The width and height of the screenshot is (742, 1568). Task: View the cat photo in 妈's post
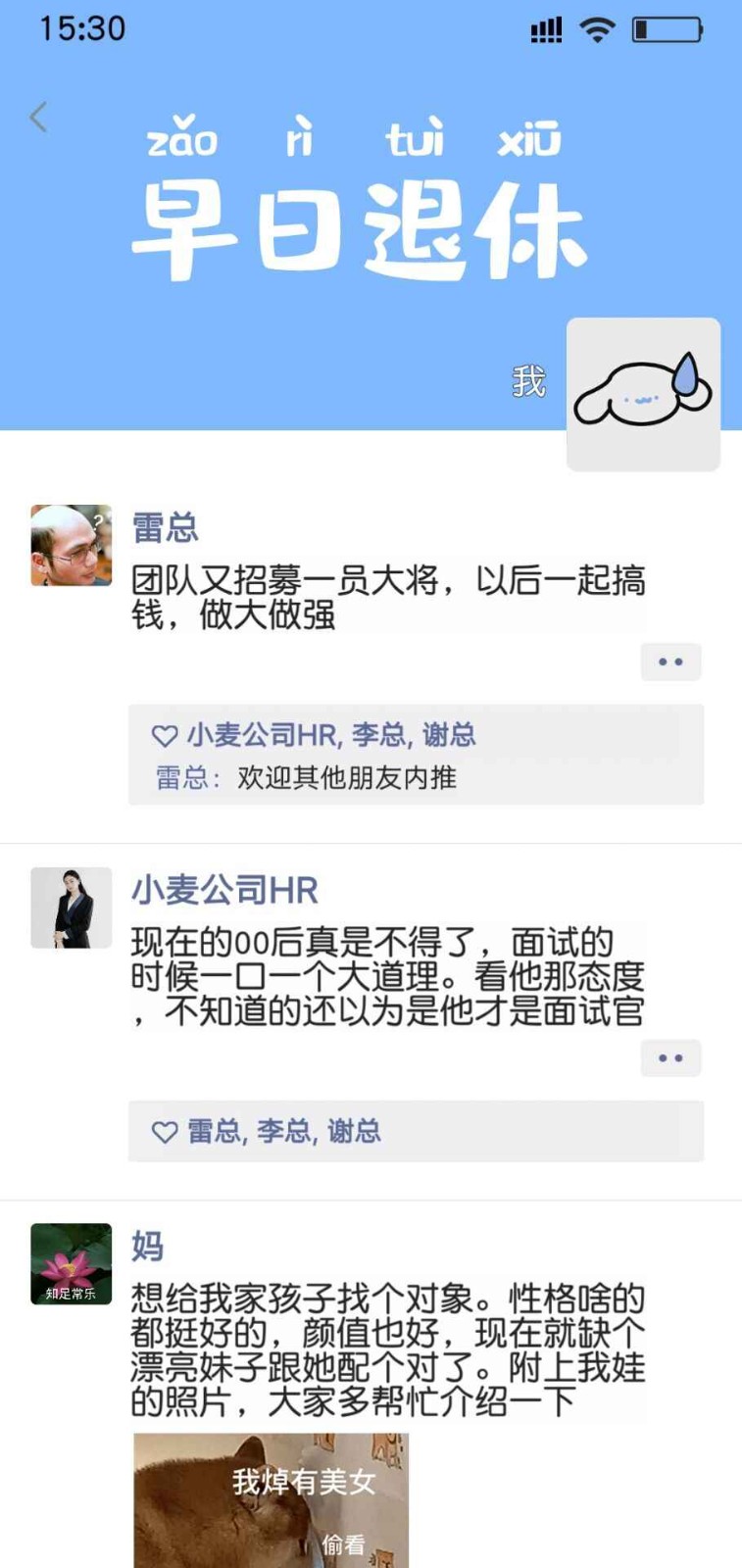271,1499
